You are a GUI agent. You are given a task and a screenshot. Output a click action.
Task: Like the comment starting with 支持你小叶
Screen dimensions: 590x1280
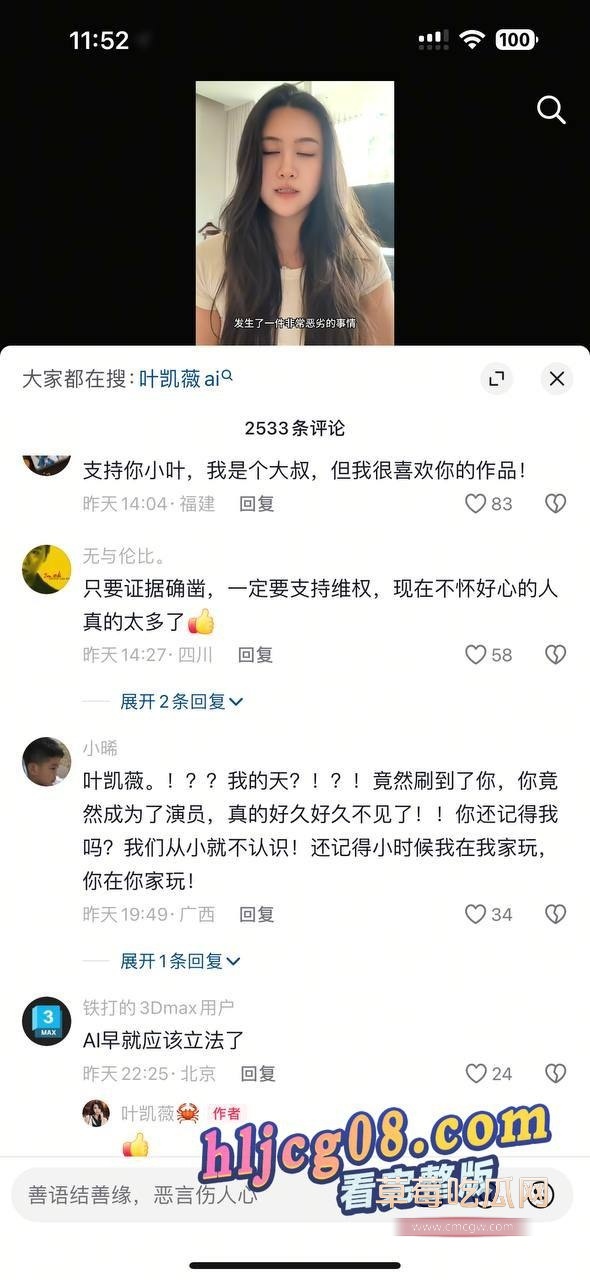(476, 504)
